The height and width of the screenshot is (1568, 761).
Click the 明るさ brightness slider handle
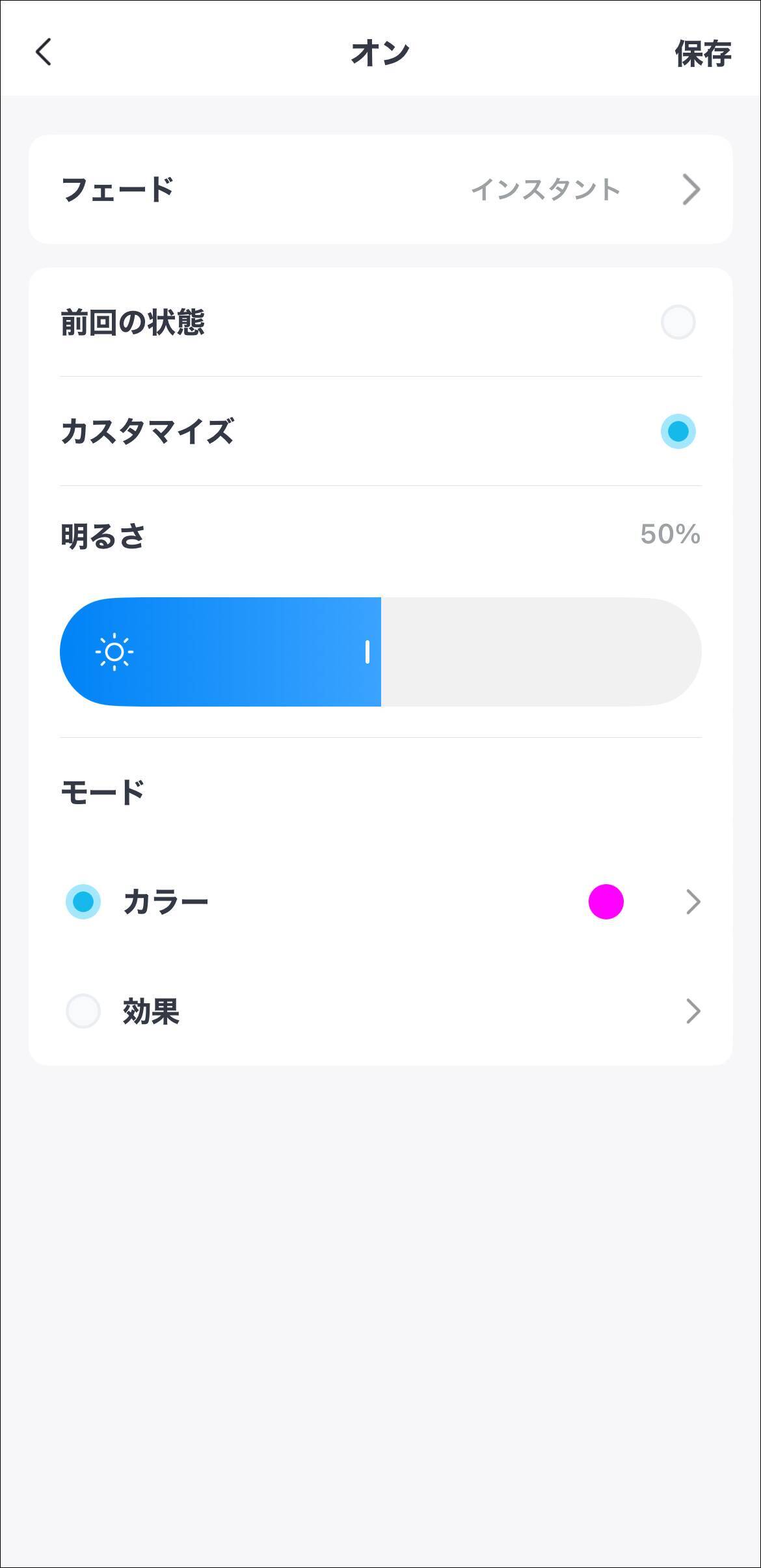coord(368,652)
